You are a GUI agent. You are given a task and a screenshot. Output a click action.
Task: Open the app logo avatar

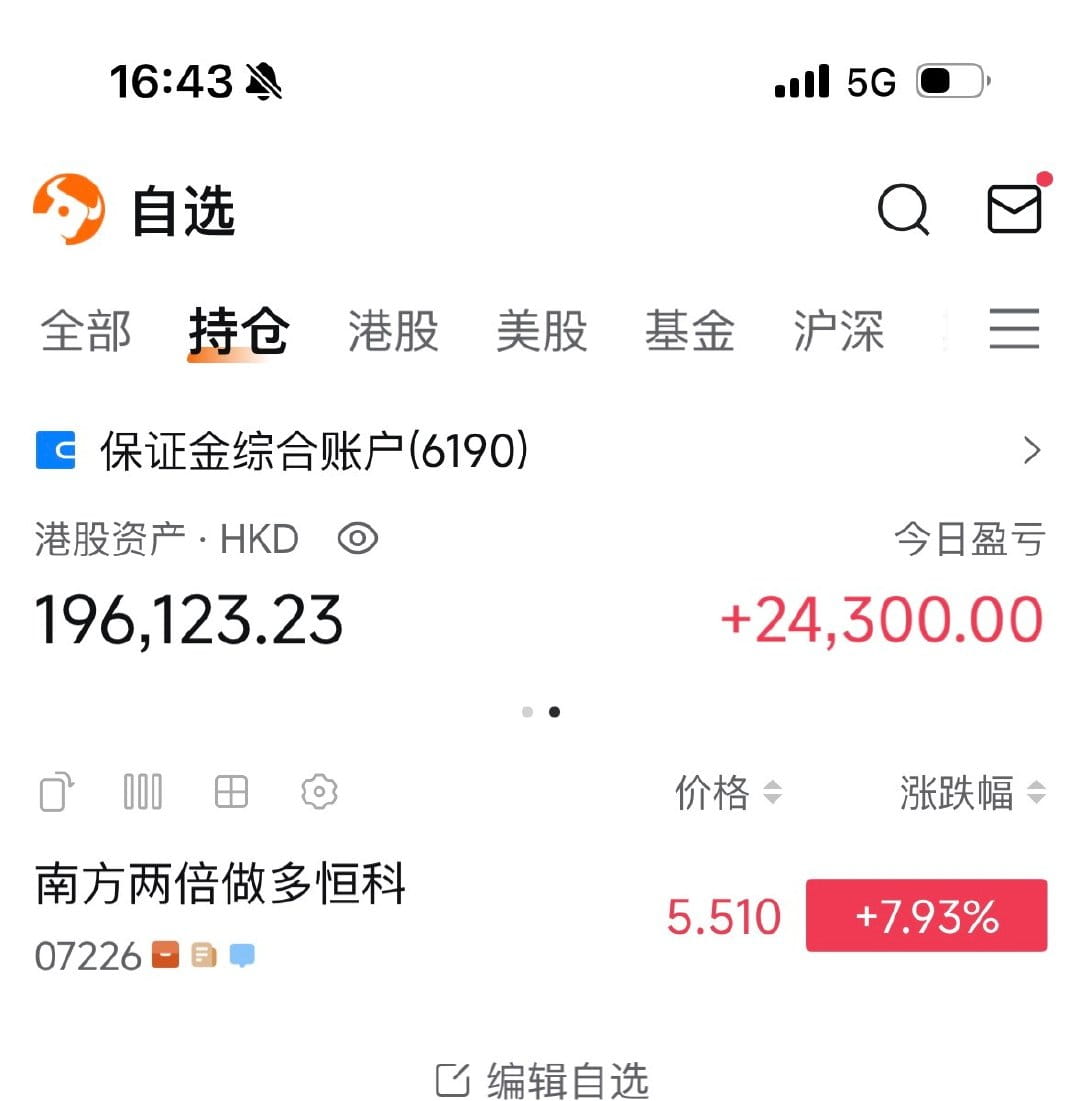click(x=68, y=209)
